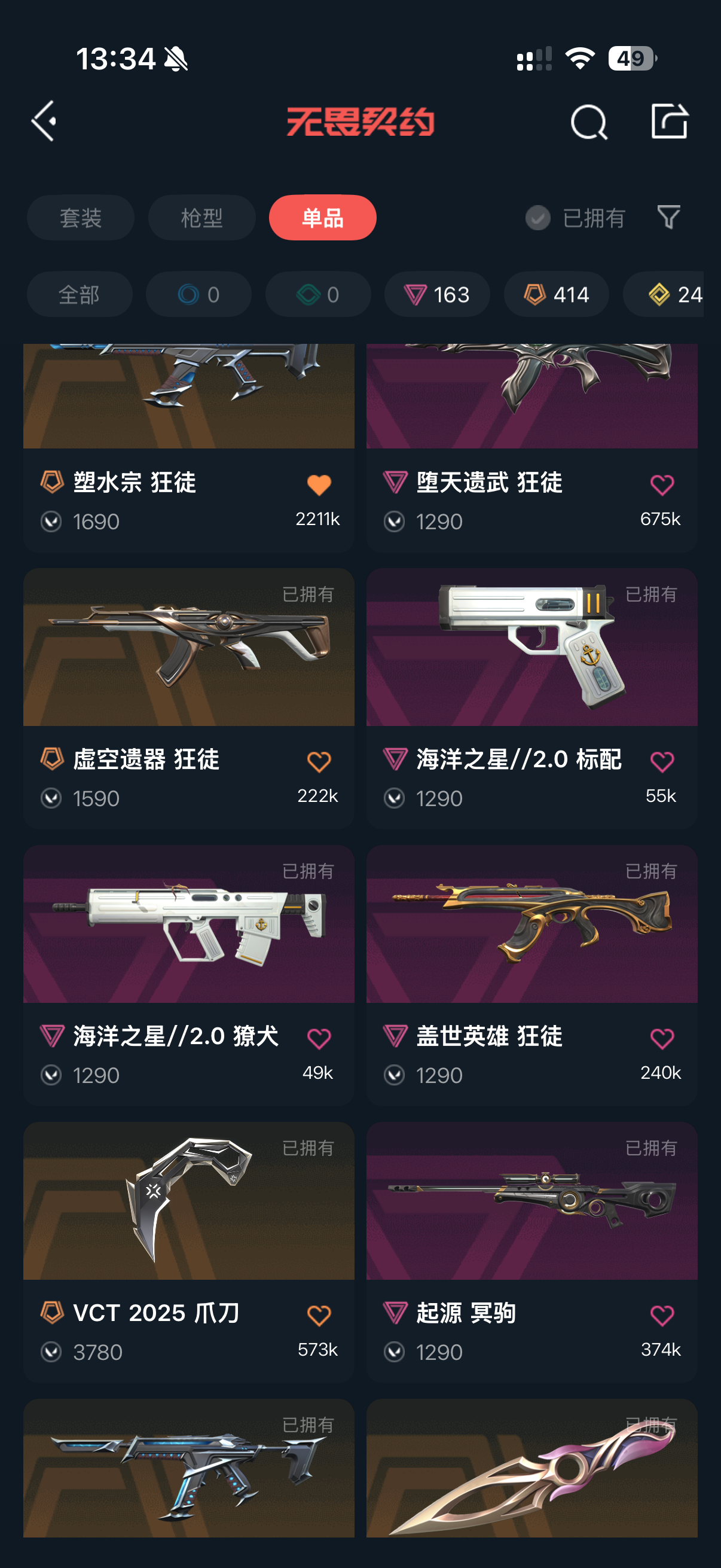Tap the share icon in header

click(669, 121)
